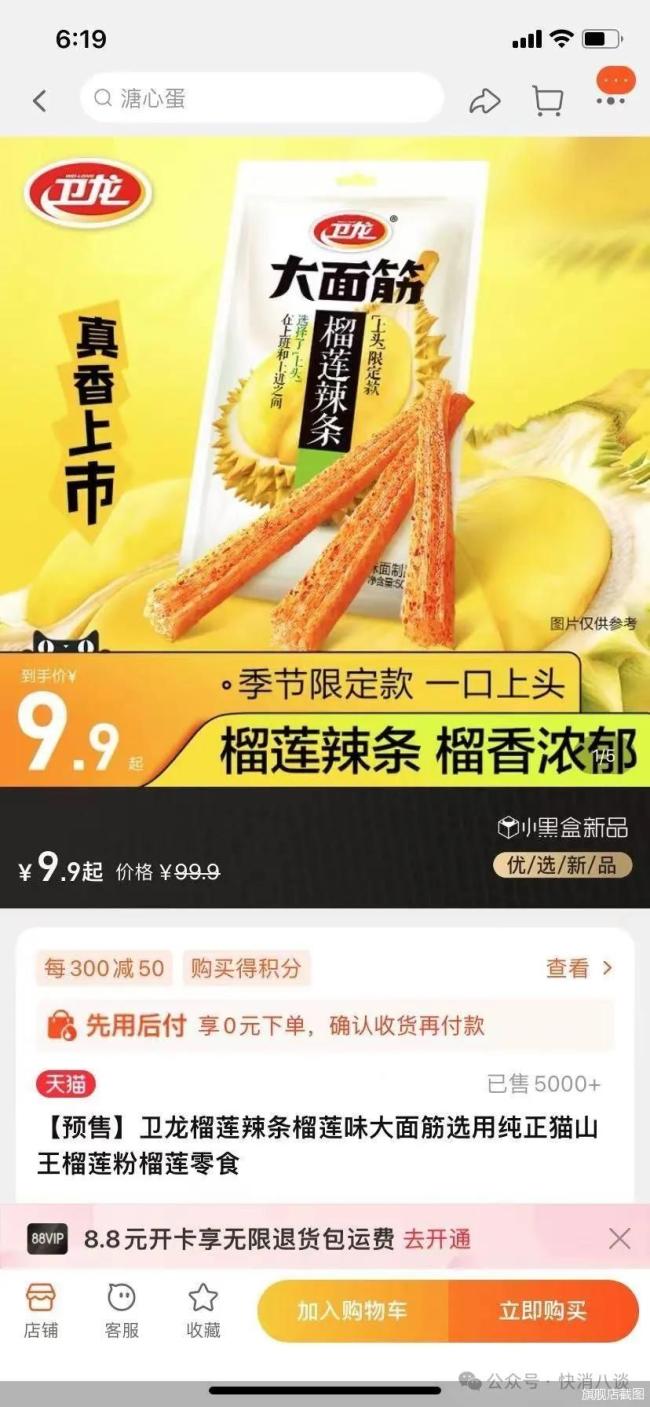Open the shopping cart icon

547,100
